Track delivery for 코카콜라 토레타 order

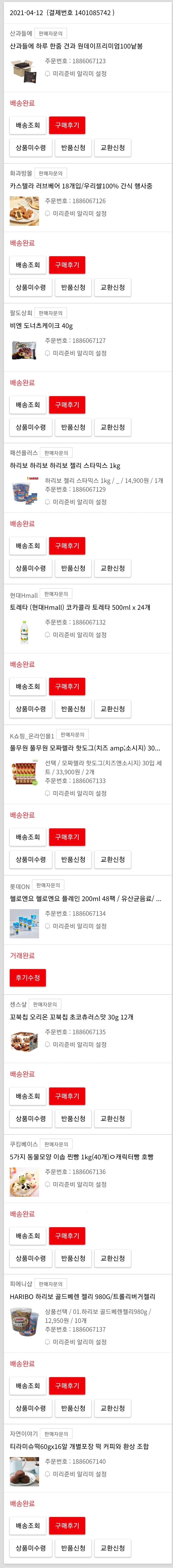pos(27,687)
